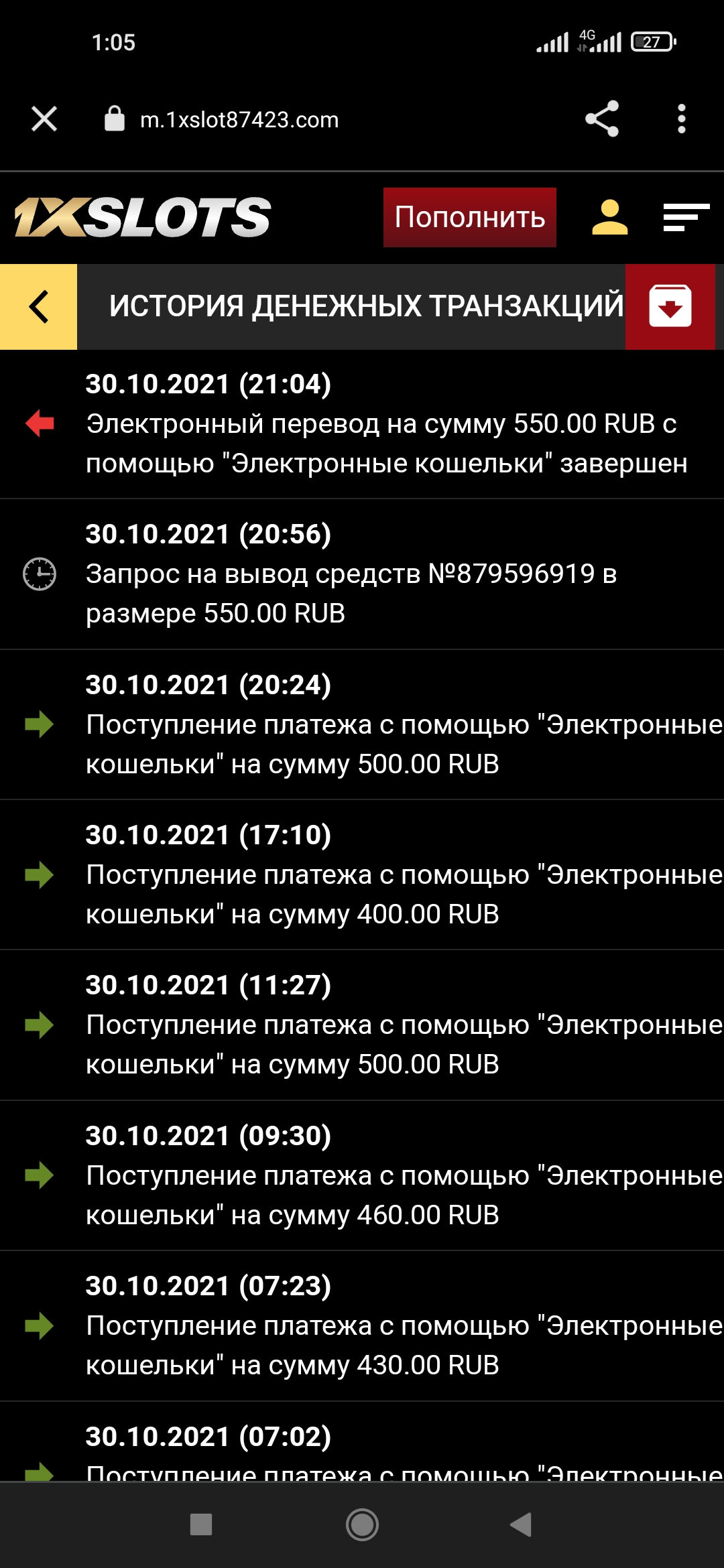This screenshot has height=1568, width=724.
Task: Open the user profile icon
Action: coord(609,218)
